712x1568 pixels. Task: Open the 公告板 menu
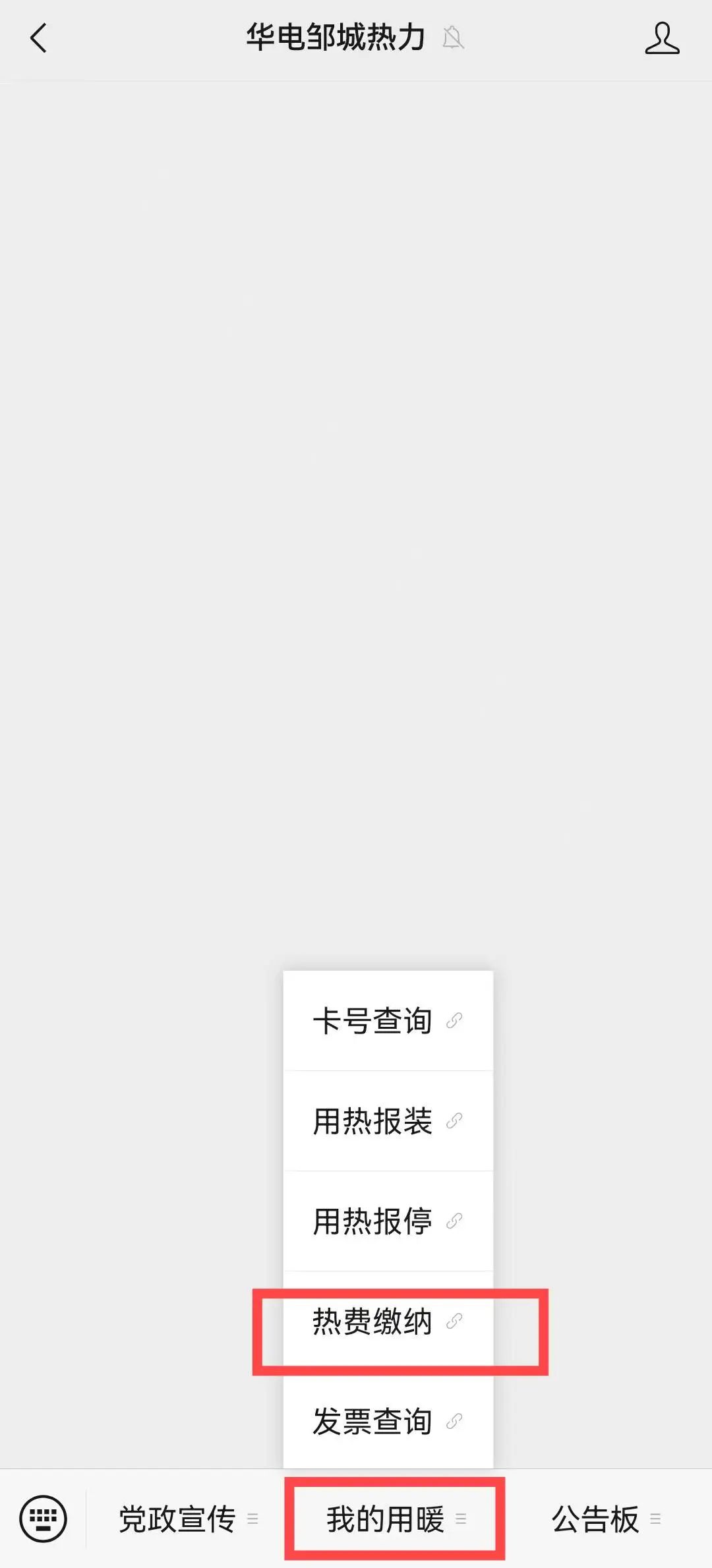(605, 1519)
